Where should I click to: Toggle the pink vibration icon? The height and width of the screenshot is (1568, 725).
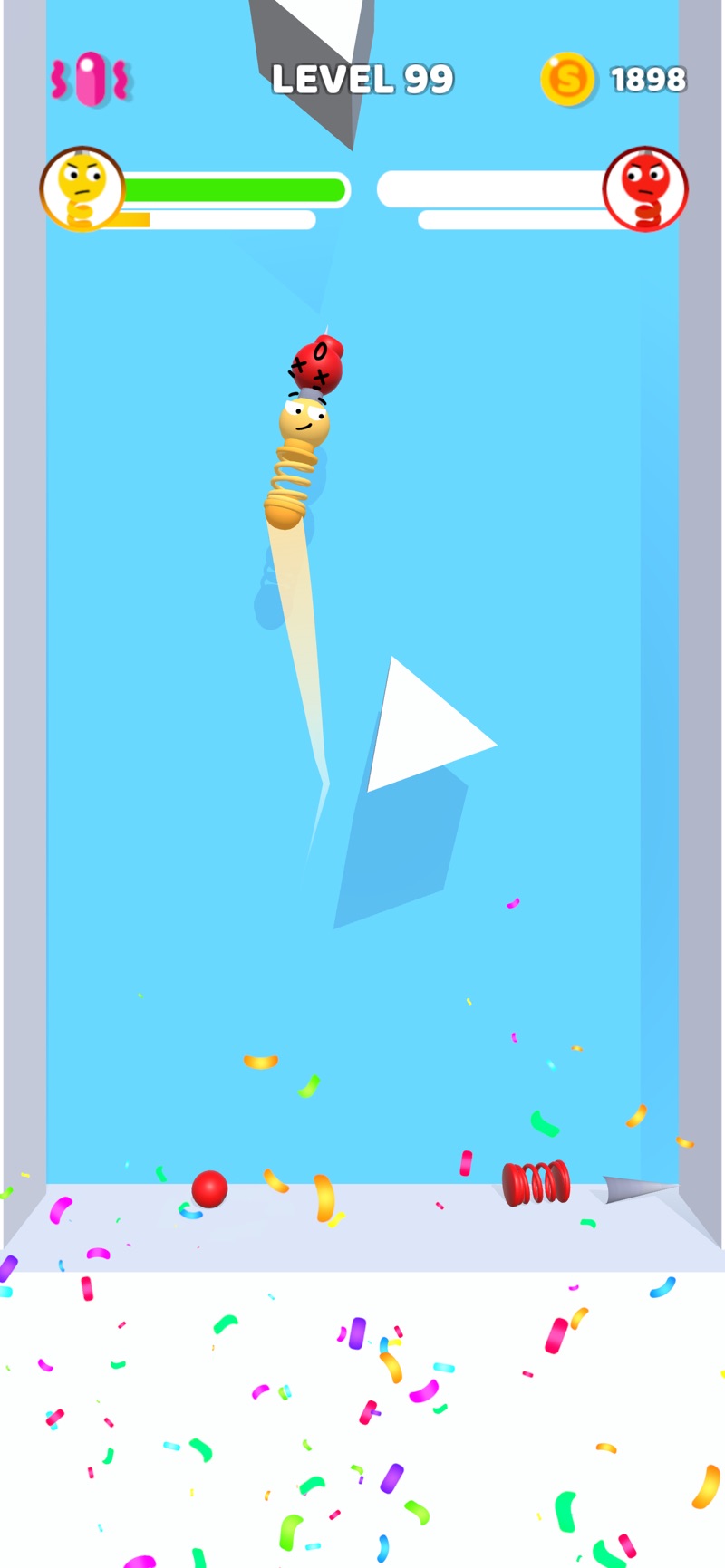[x=91, y=80]
